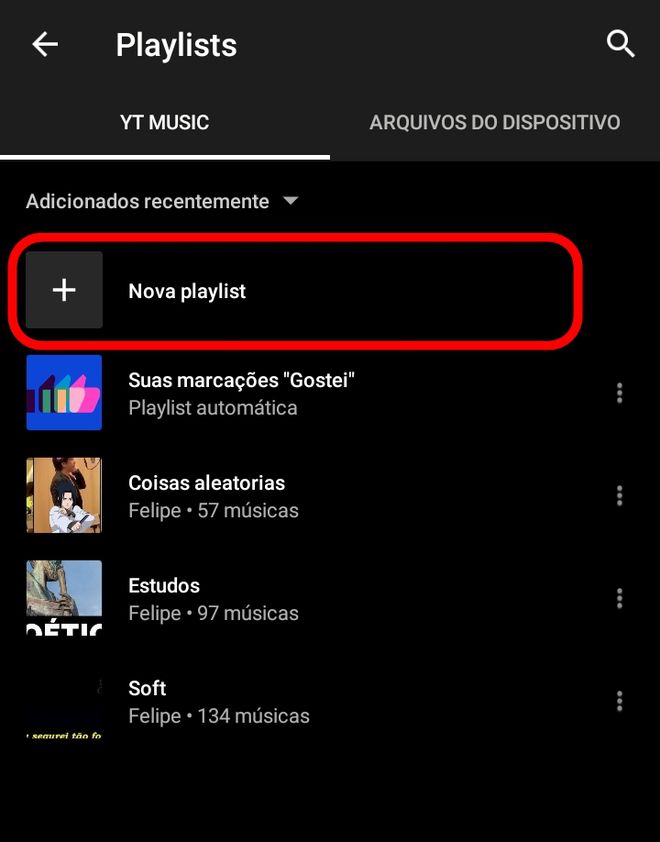The width and height of the screenshot is (660, 842).
Task: Show more options for Estudos
Action: 619,598
